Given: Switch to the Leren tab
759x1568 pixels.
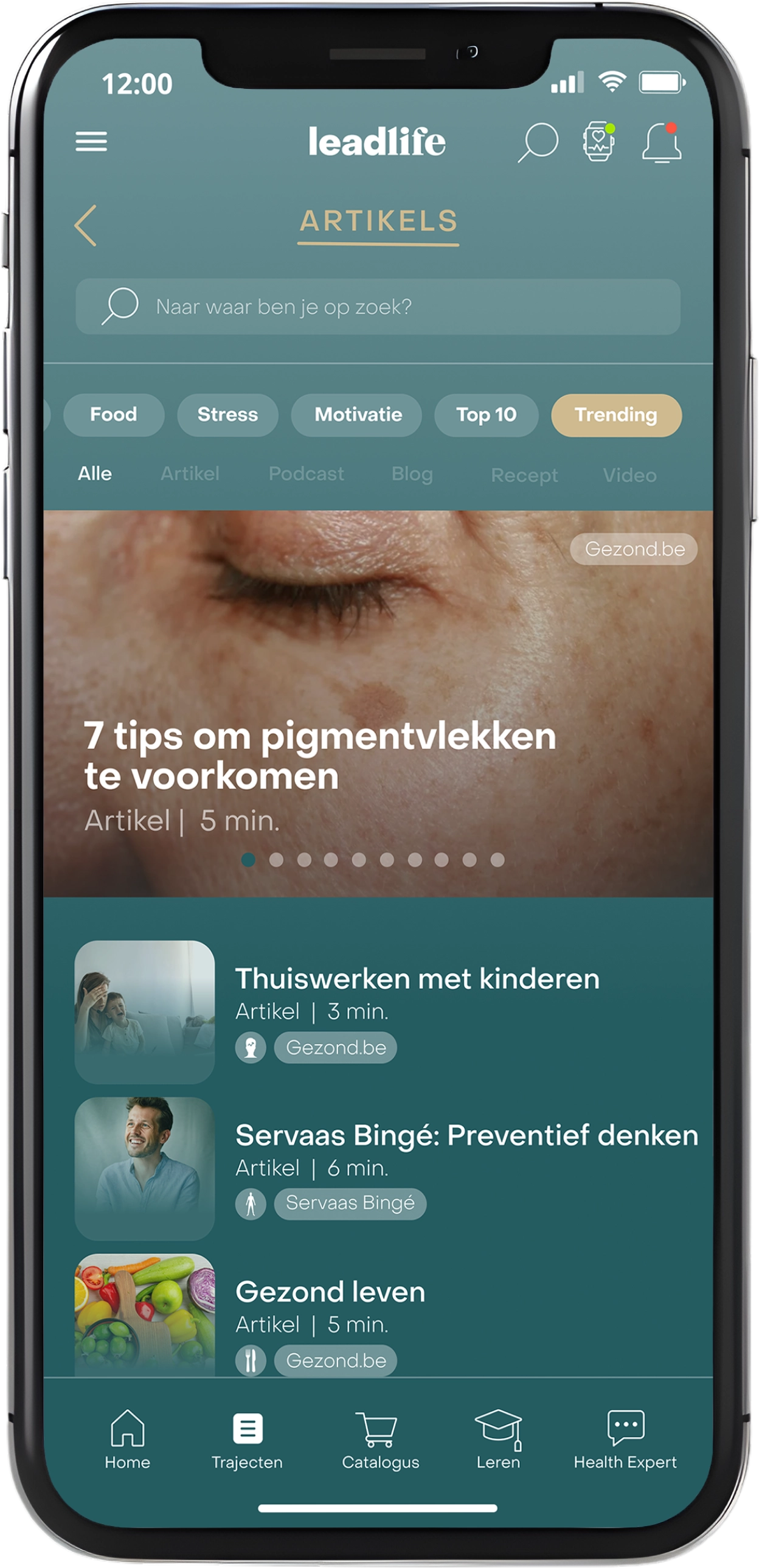Looking at the screenshot, I should 498,1440.
